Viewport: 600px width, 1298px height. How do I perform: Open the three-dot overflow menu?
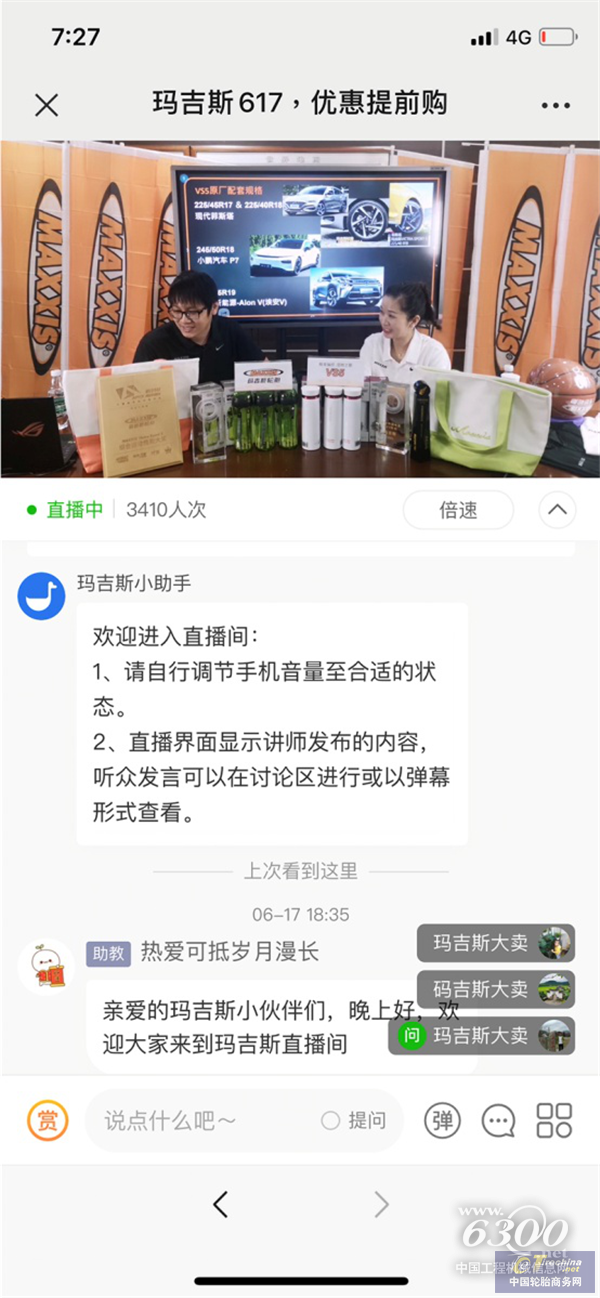click(x=555, y=104)
